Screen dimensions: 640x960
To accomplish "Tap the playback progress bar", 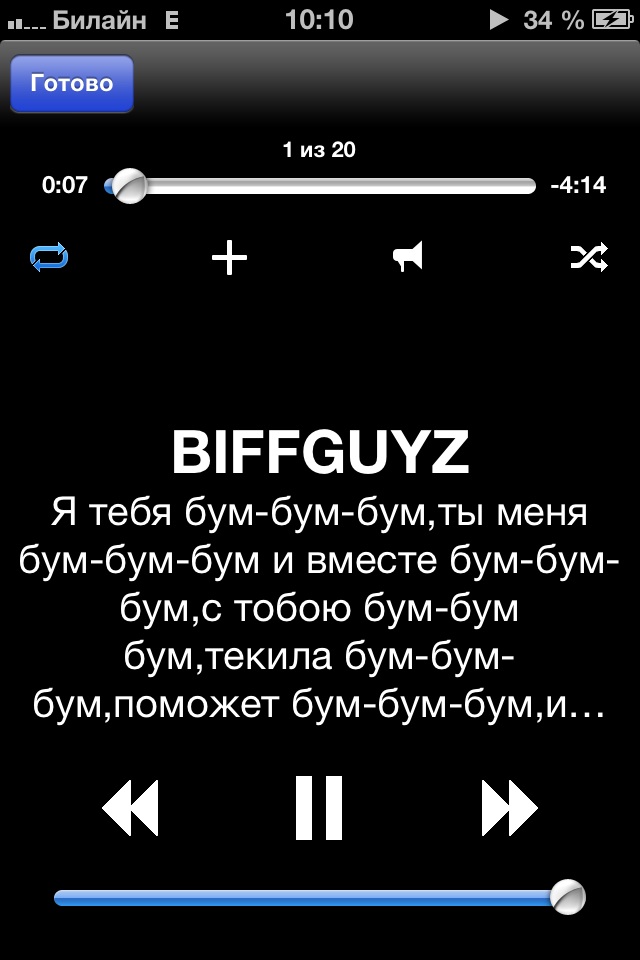I will 330,186.
